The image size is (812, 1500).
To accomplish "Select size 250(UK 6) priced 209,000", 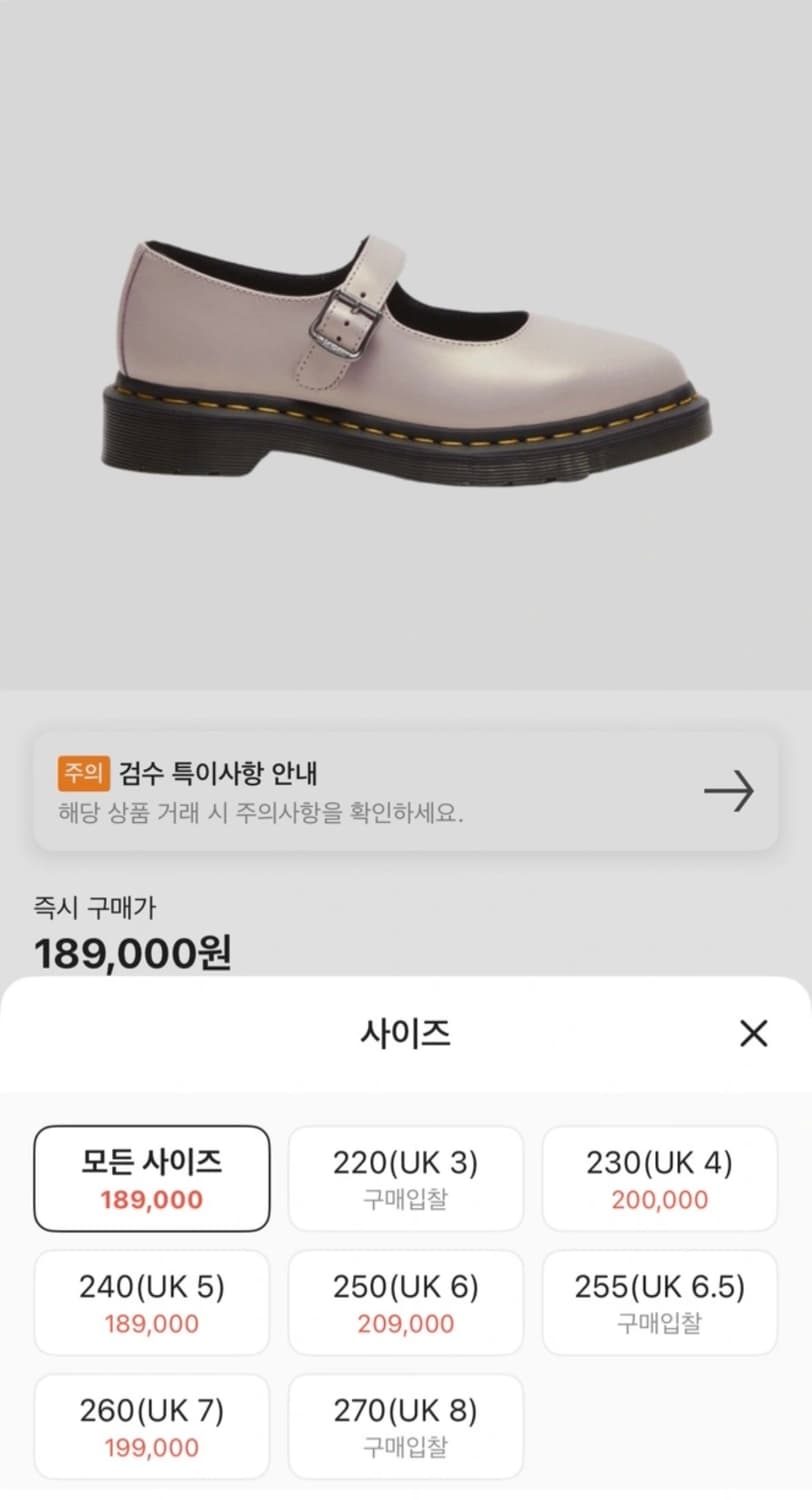I will coord(405,1302).
